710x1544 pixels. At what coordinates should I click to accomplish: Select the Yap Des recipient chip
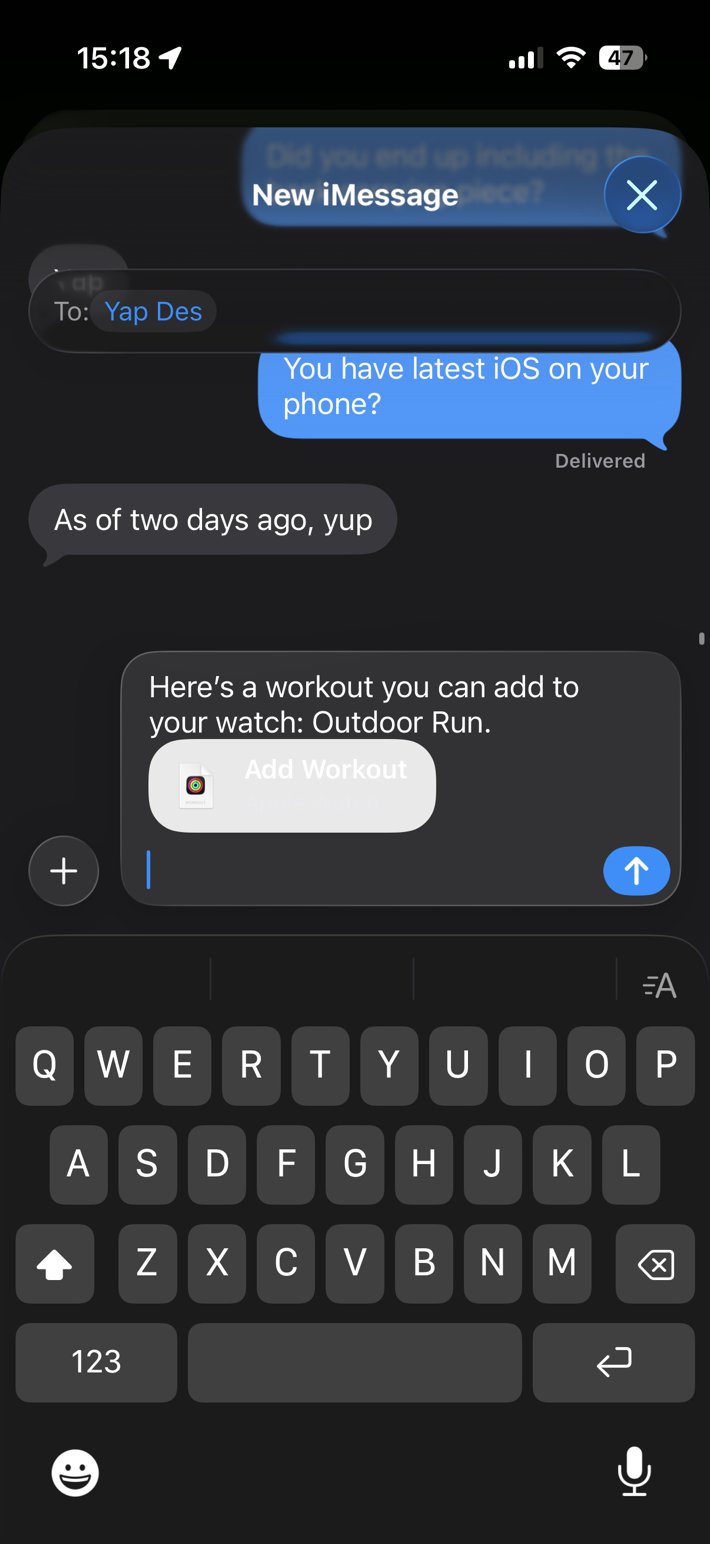(x=153, y=312)
